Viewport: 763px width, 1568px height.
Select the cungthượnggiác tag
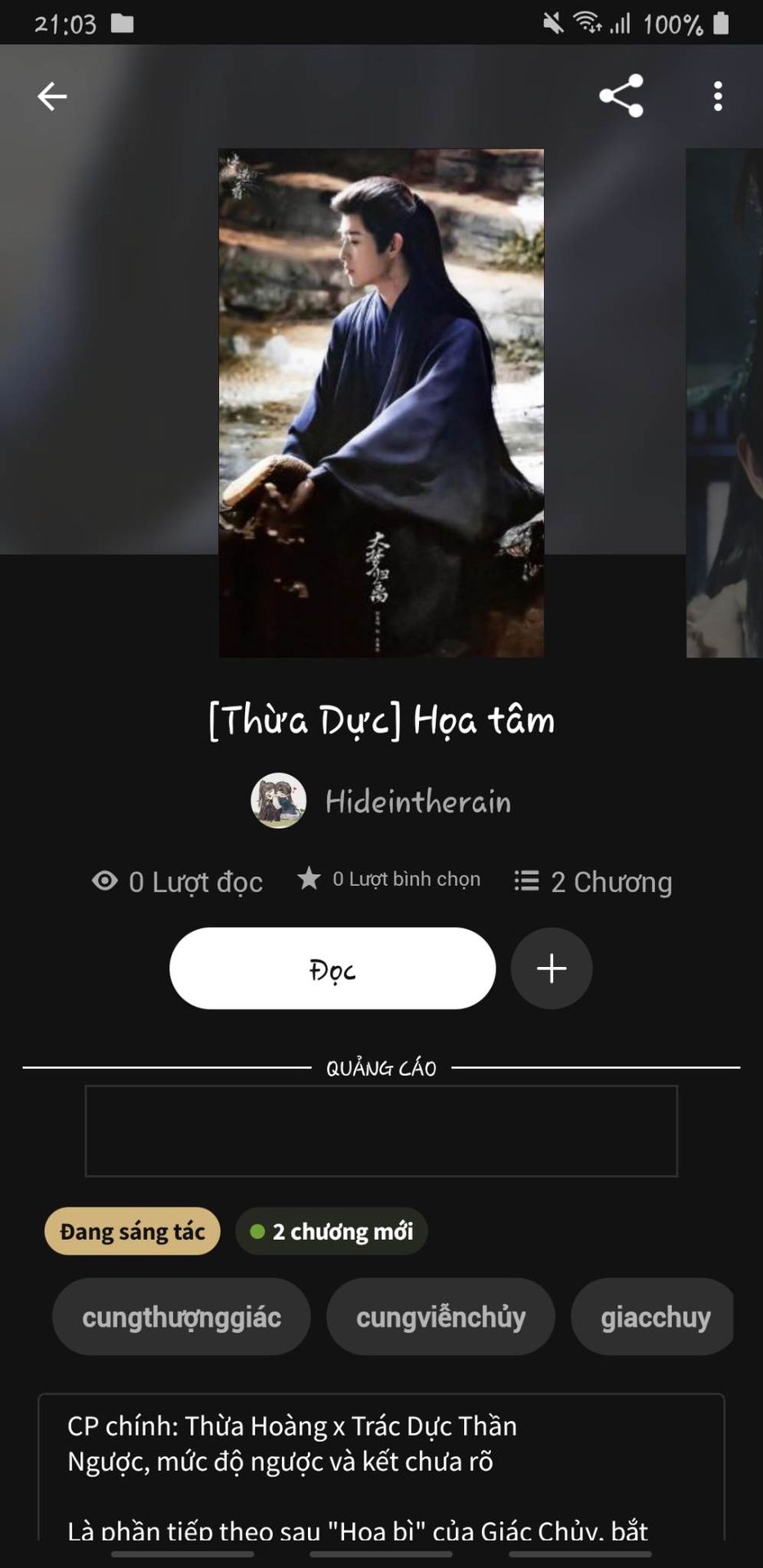click(x=181, y=1317)
